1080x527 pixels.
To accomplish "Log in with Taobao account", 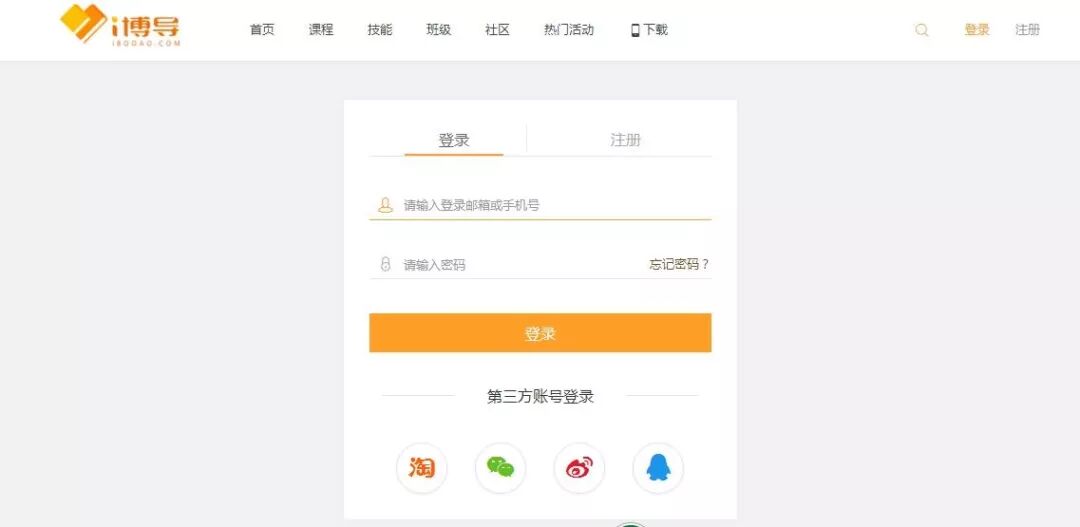I will pos(422,468).
